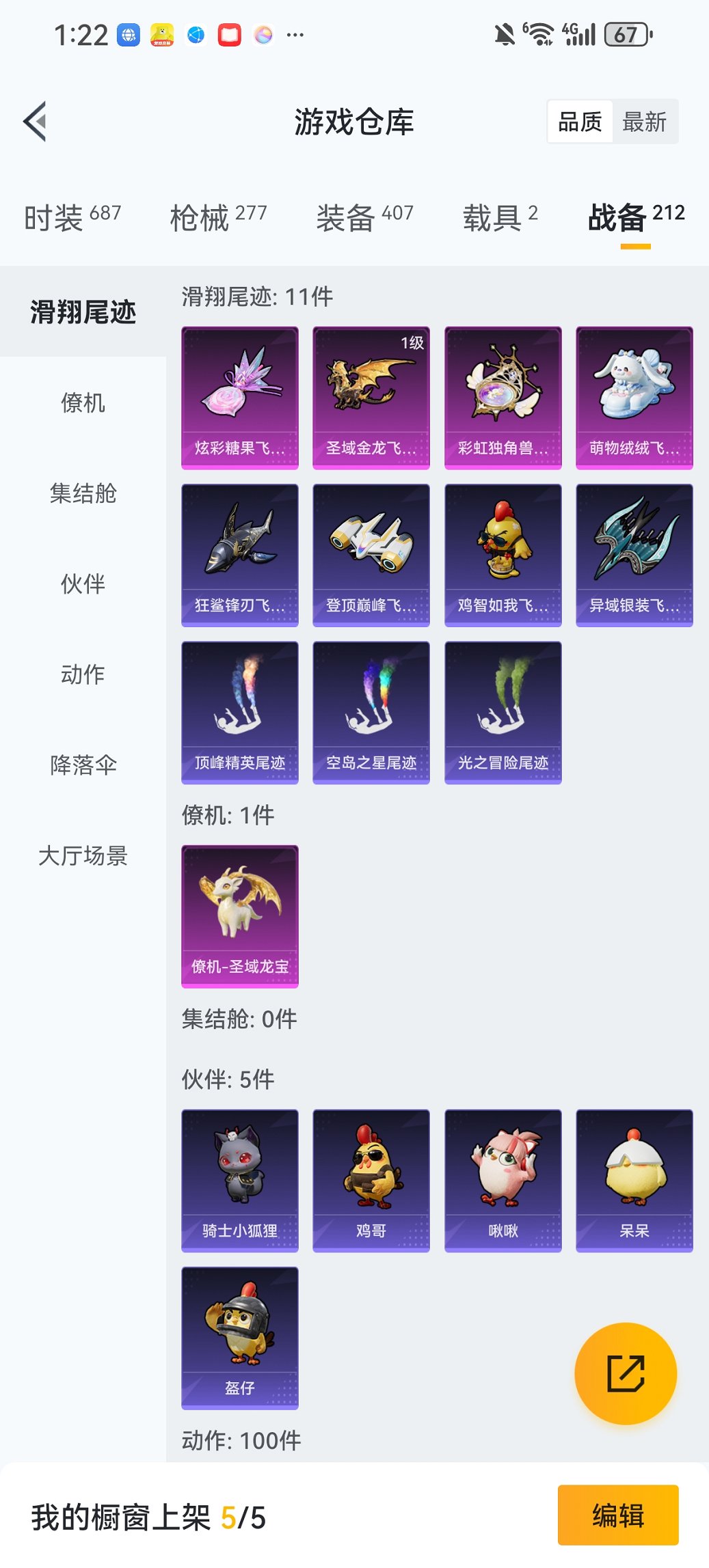
Task: Open the 鸡智如我 glider trail item
Action: click(502, 555)
